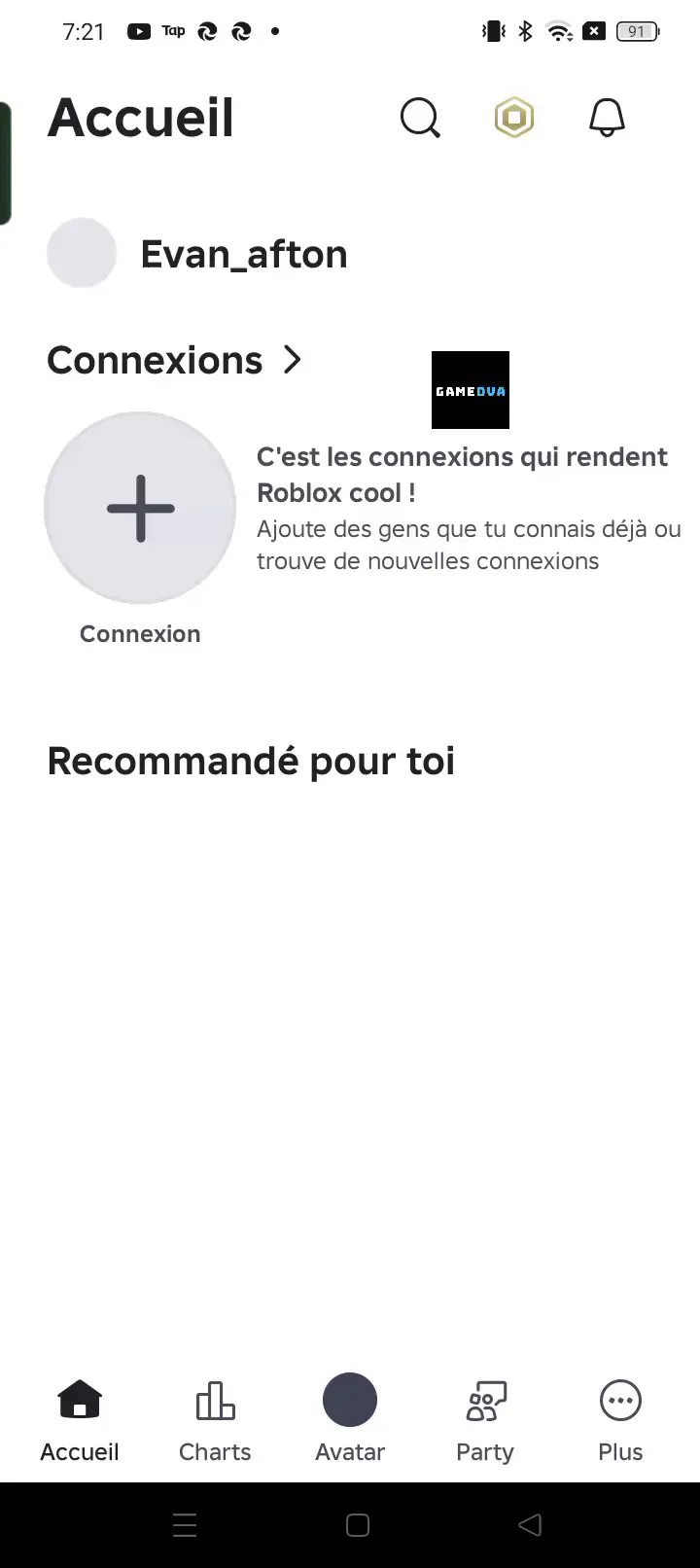This screenshot has width=700, height=1568.
Task: Open the Connexions list
Action: (175, 360)
